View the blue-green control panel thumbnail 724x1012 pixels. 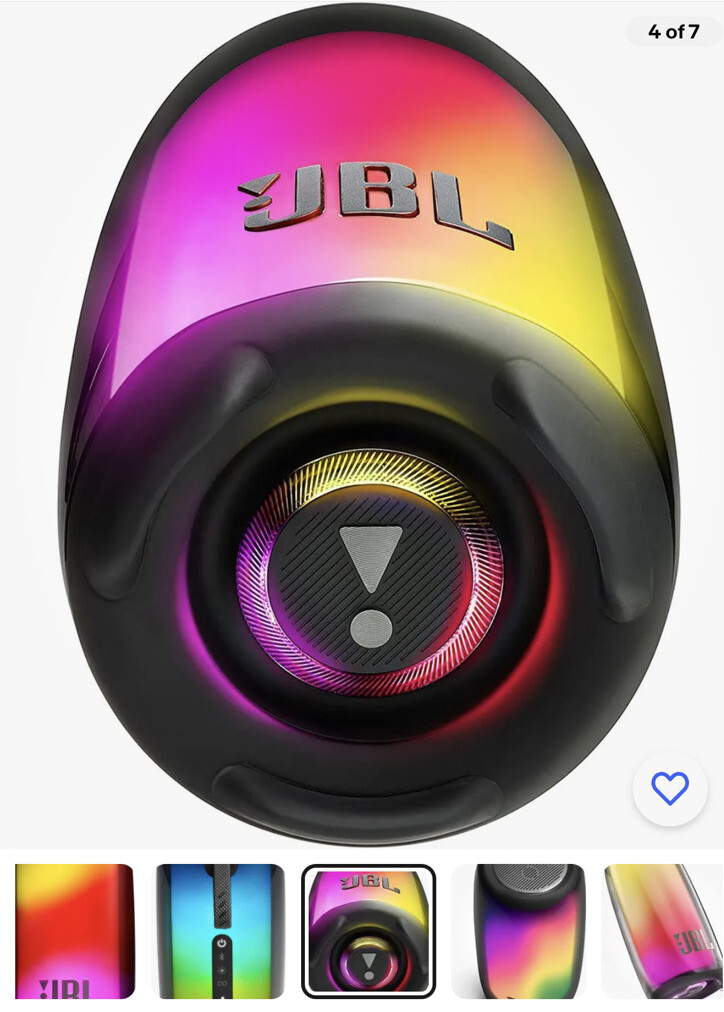221,931
